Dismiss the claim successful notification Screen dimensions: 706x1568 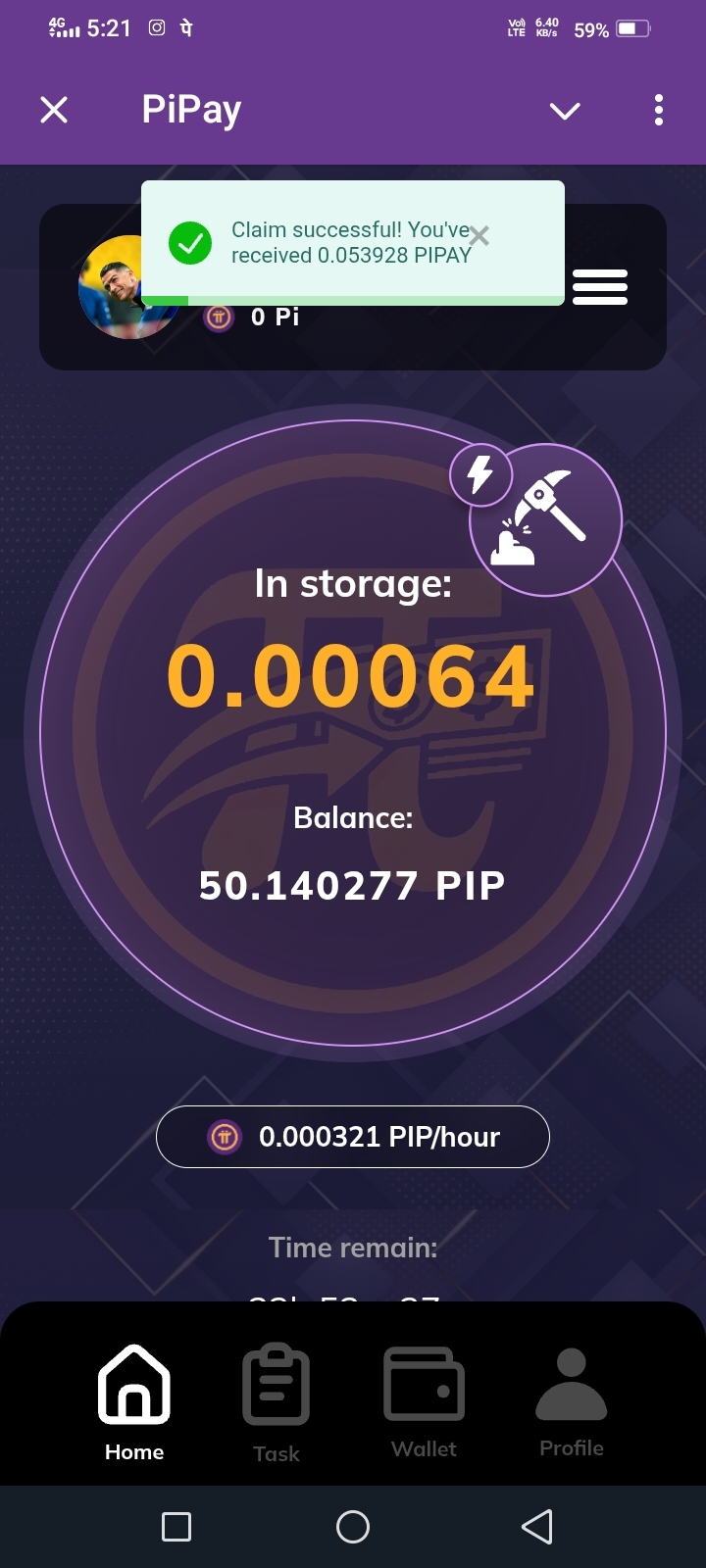(479, 236)
